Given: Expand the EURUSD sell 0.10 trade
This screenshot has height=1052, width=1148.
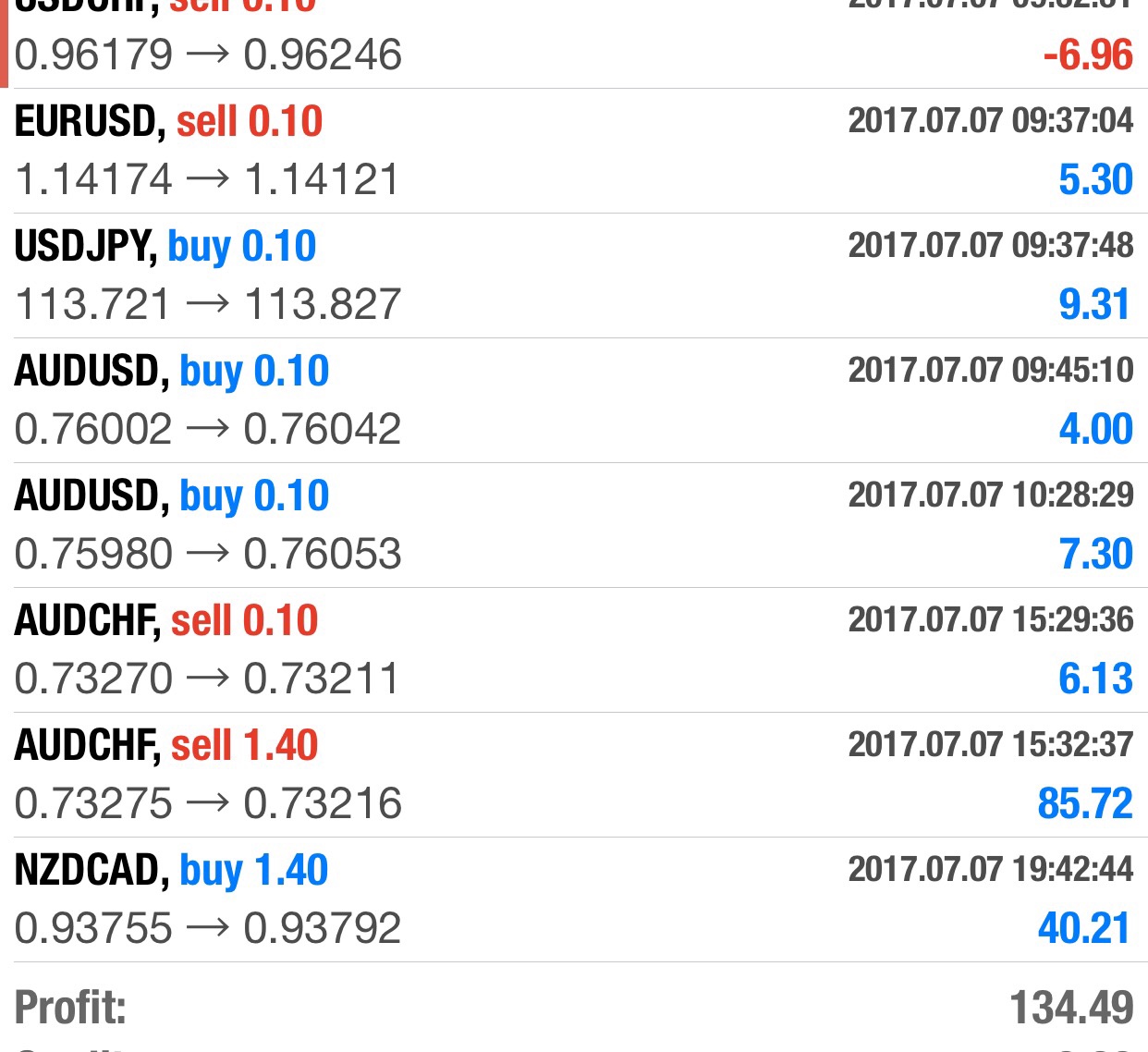Looking at the screenshot, I should coord(573,151).
